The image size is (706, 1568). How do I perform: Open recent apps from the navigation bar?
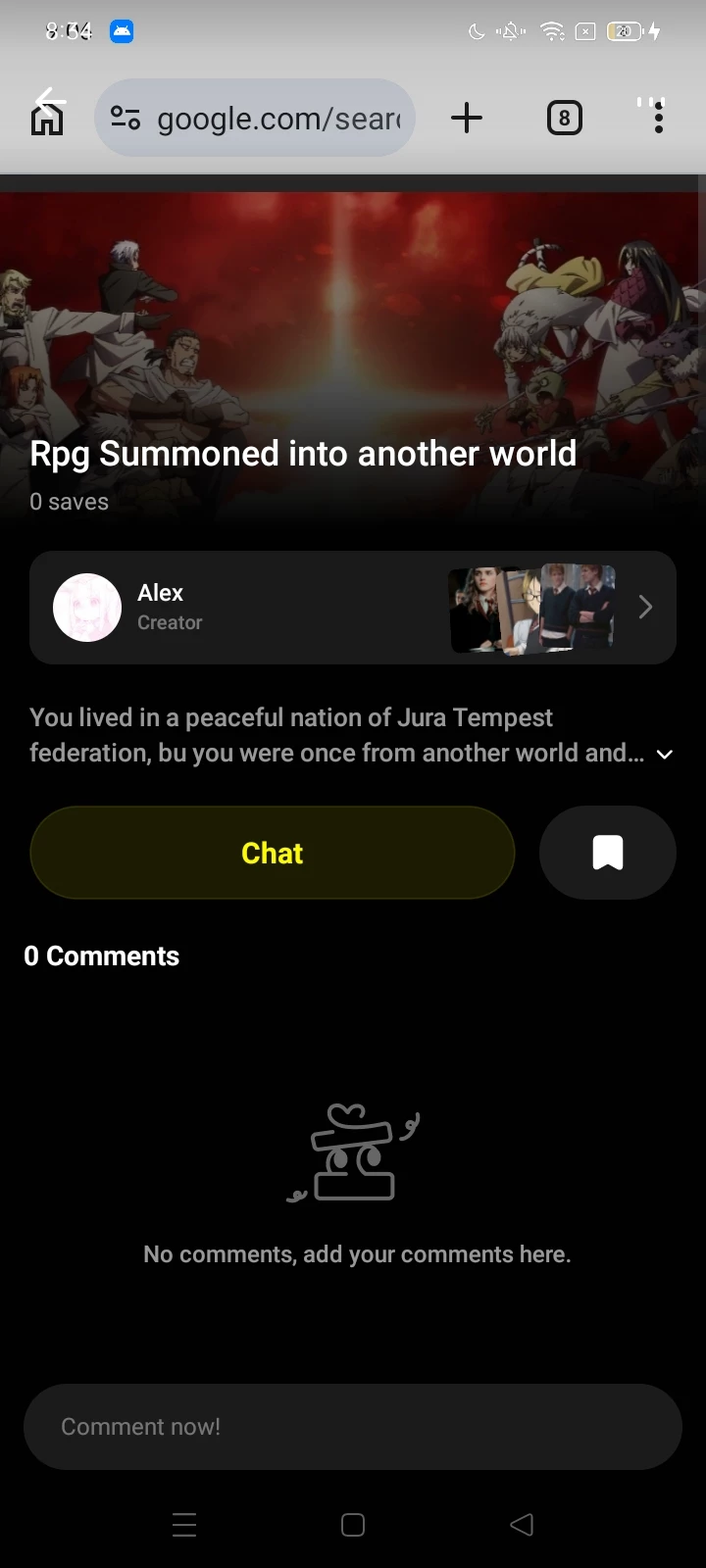(x=184, y=1525)
